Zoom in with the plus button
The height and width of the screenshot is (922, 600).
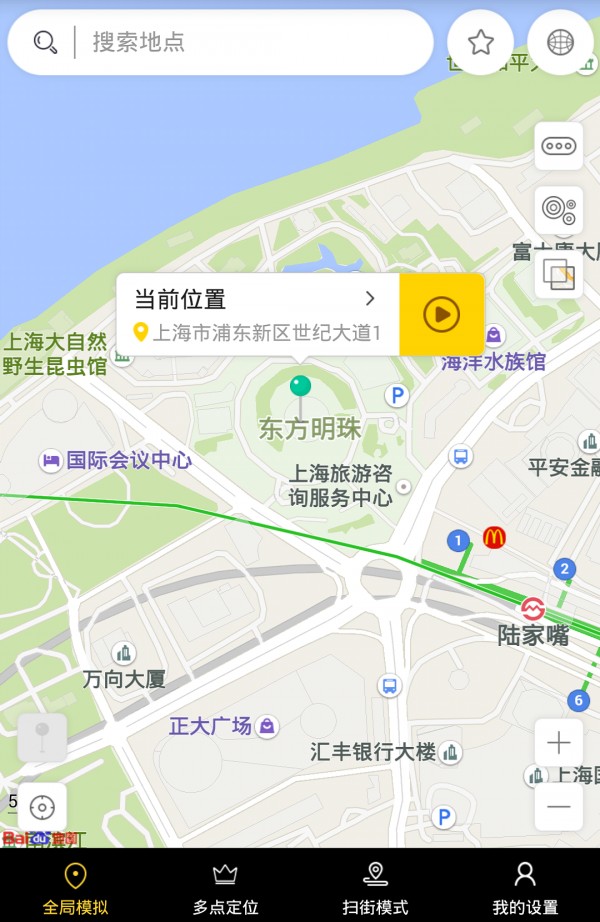tap(559, 743)
